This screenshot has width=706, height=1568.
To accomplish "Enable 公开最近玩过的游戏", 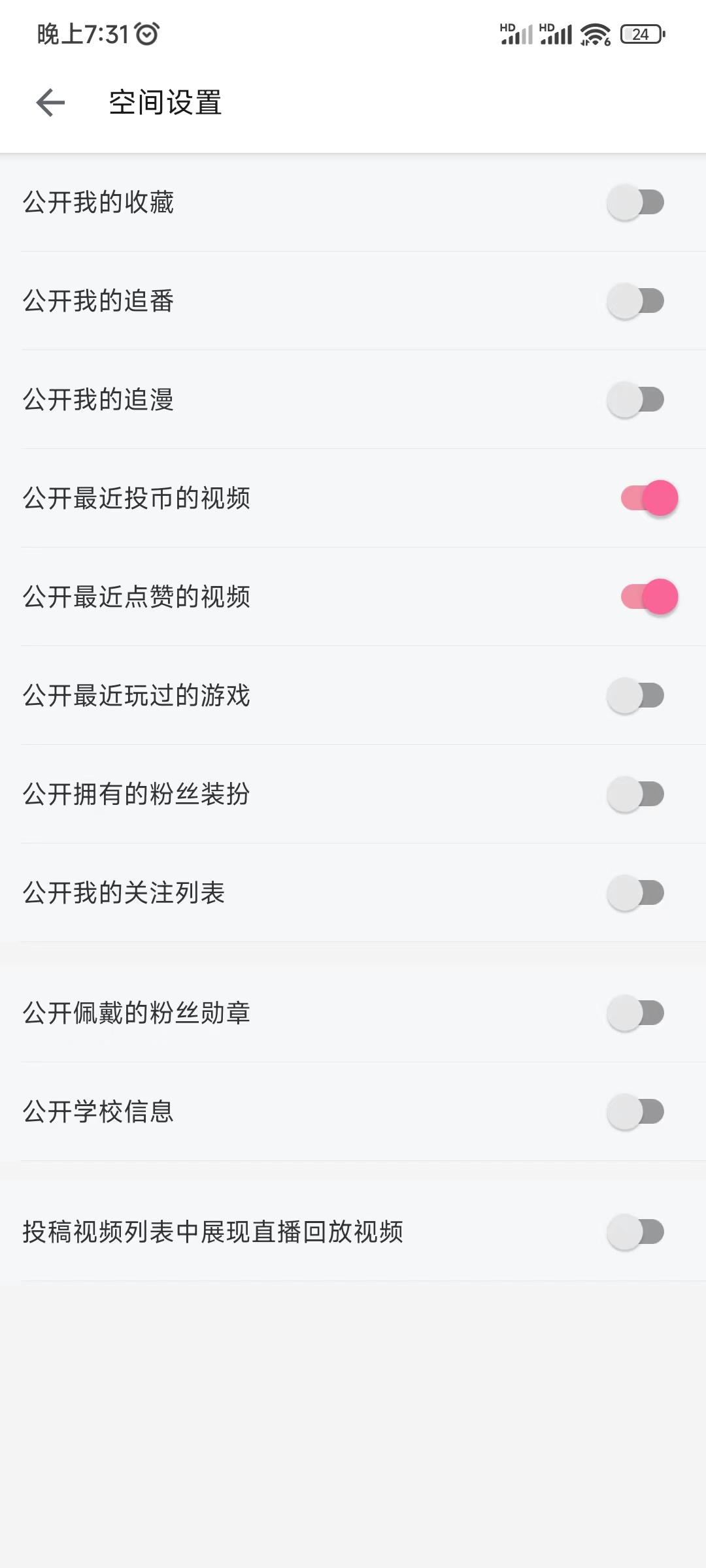I will (634, 694).
